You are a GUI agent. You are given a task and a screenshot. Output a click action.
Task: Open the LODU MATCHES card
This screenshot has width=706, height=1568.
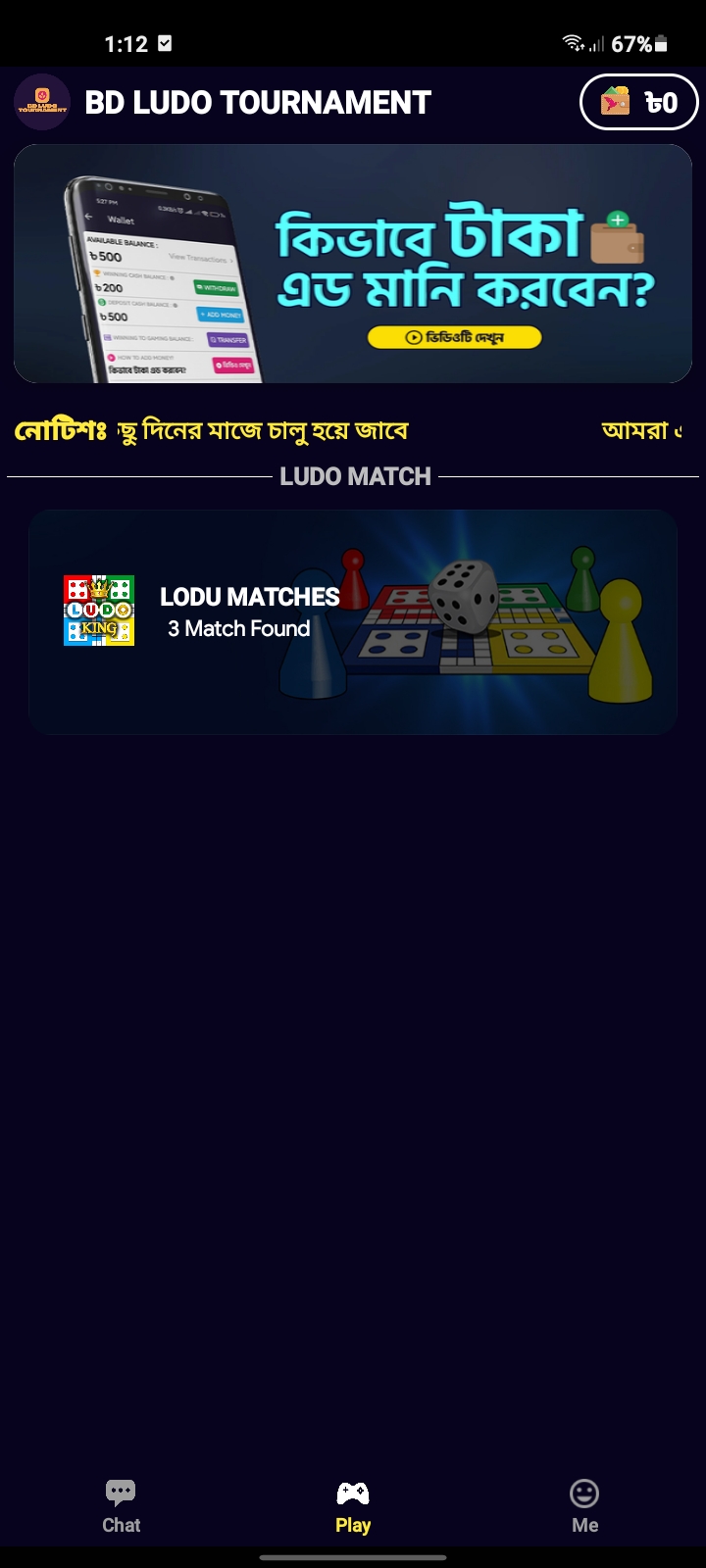point(353,621)
